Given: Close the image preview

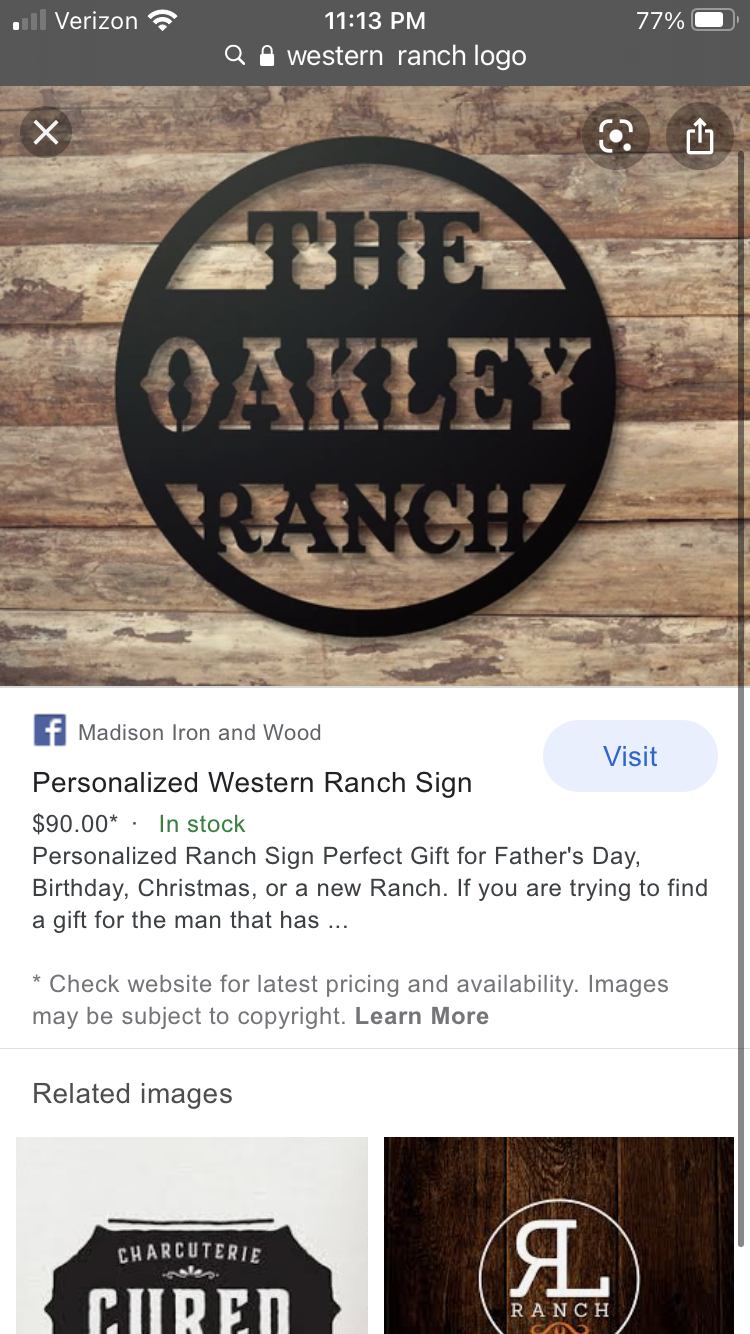Looking at the screenshot, I should [46, 132].
